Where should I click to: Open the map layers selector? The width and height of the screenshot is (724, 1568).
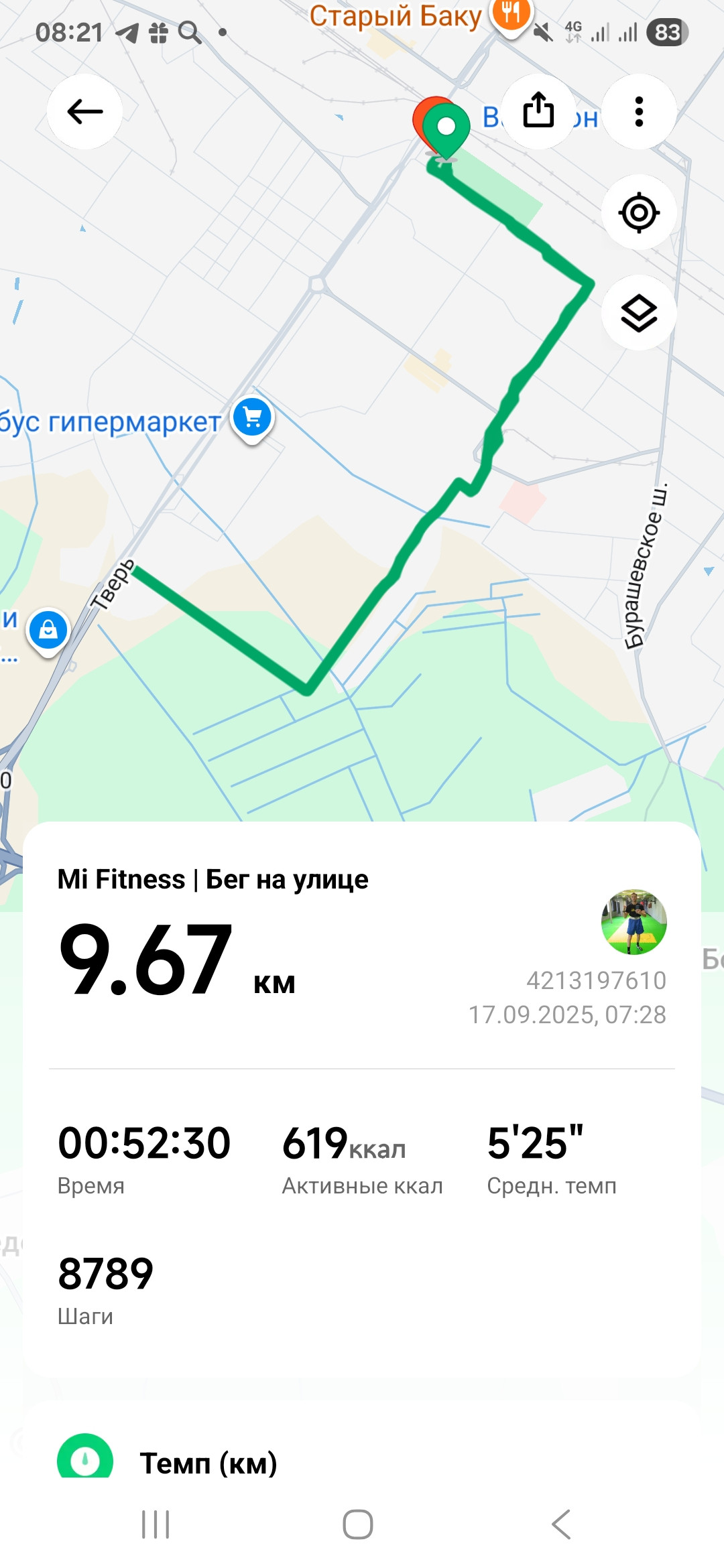[x=639, y=313]
